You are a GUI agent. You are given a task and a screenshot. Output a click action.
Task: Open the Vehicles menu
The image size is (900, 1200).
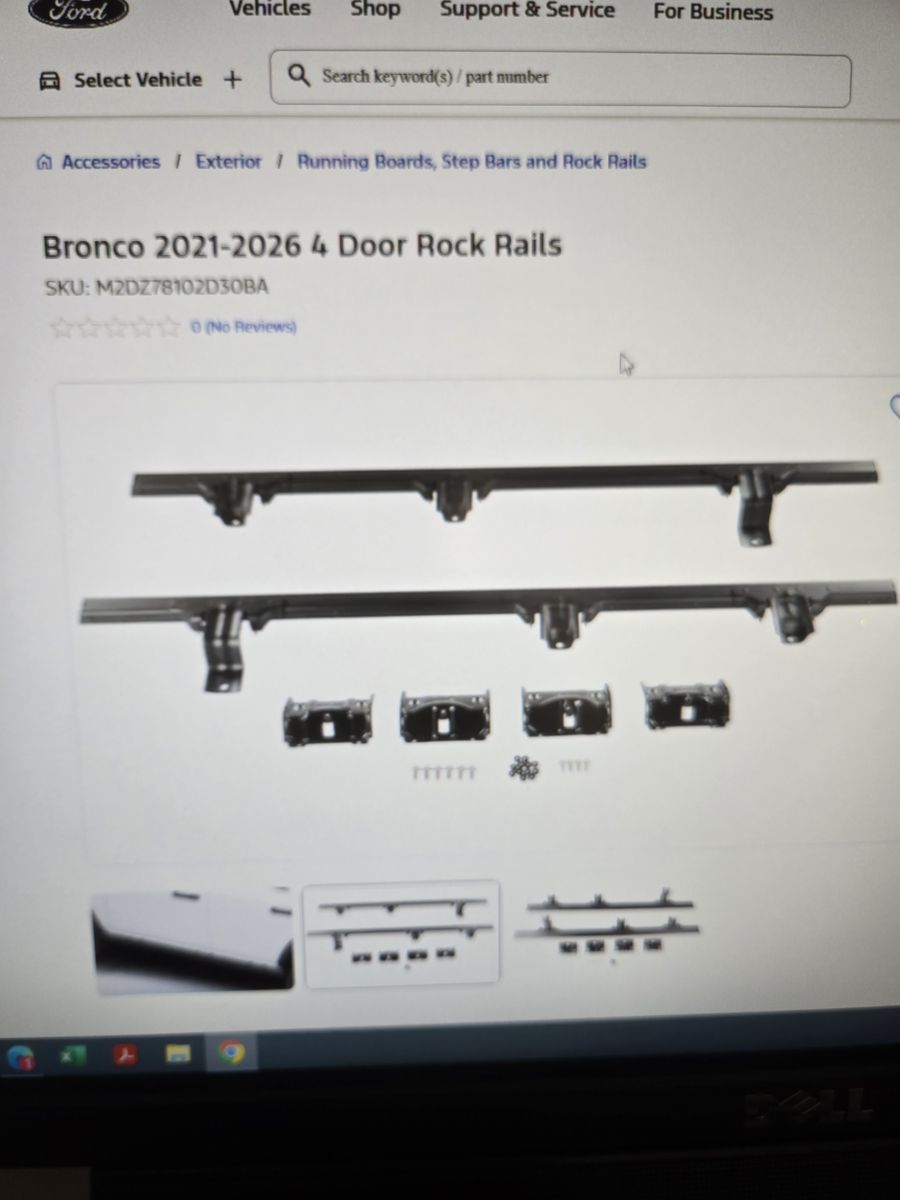(268, 10)
